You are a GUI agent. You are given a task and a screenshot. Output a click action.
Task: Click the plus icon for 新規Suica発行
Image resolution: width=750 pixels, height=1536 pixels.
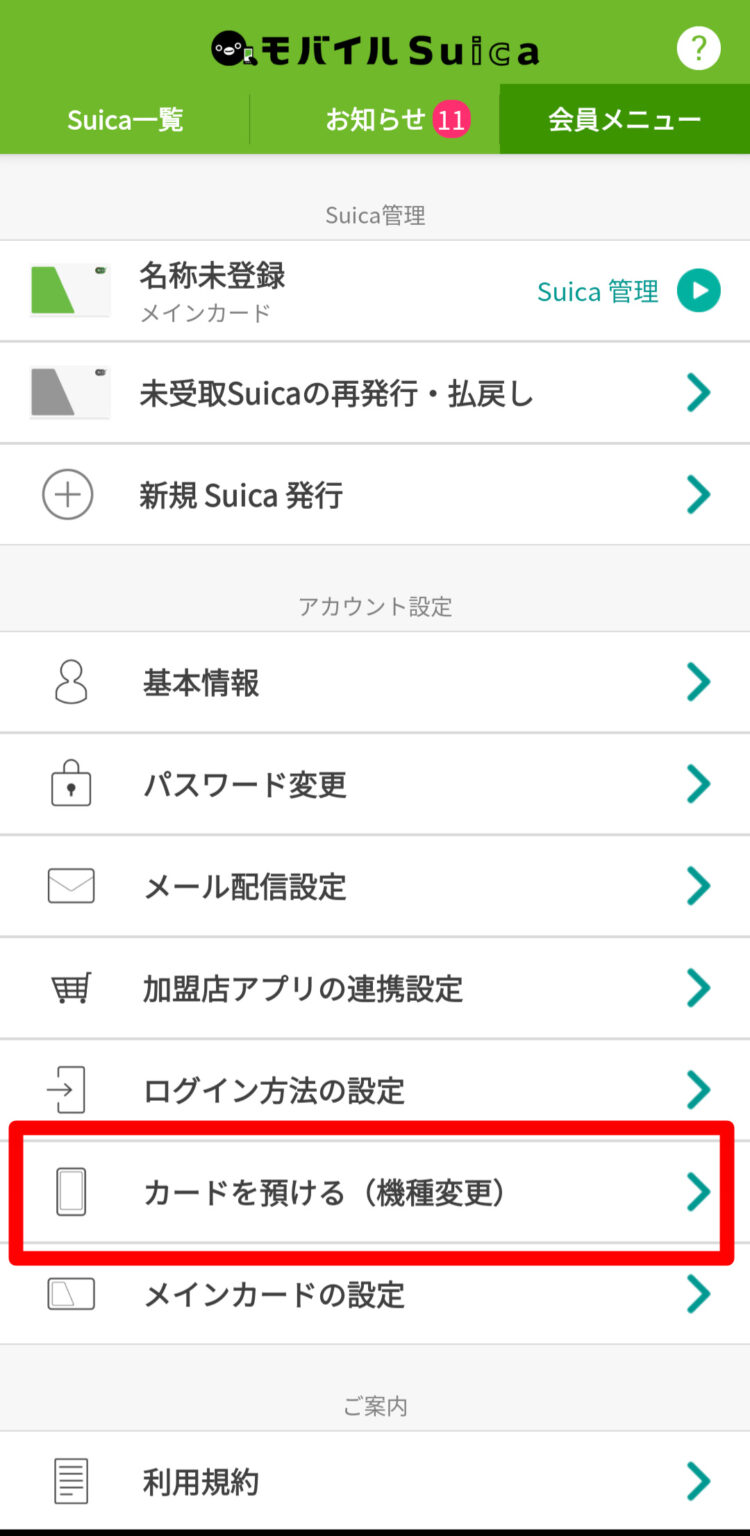point(67,494)
